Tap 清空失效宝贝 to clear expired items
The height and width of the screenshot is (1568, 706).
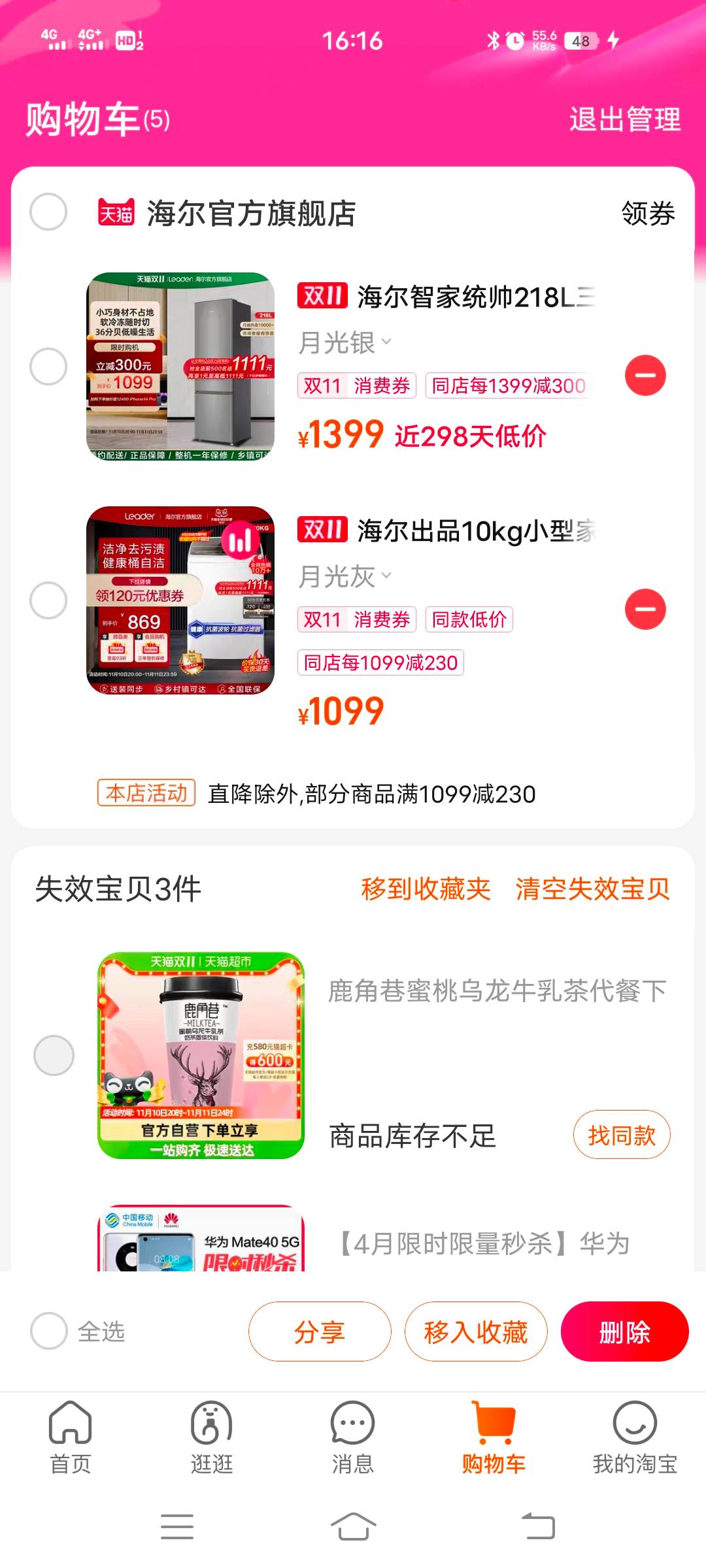click(592, 889)
